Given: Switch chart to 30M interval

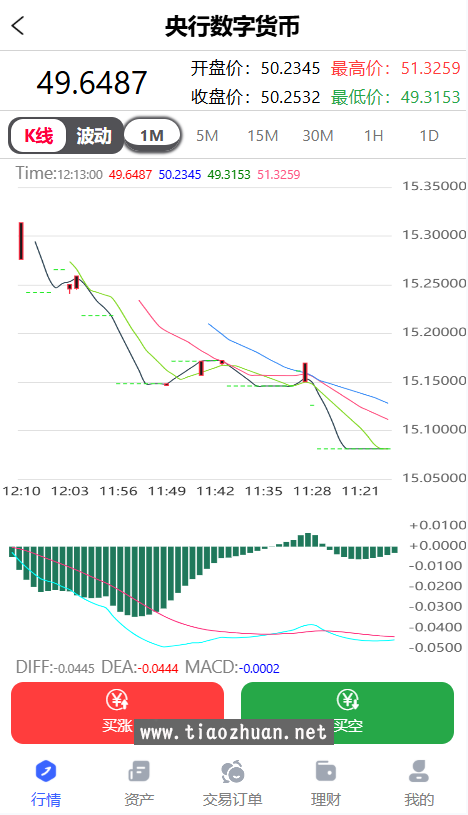Looking at the screenshot, I should click(318, 136).
